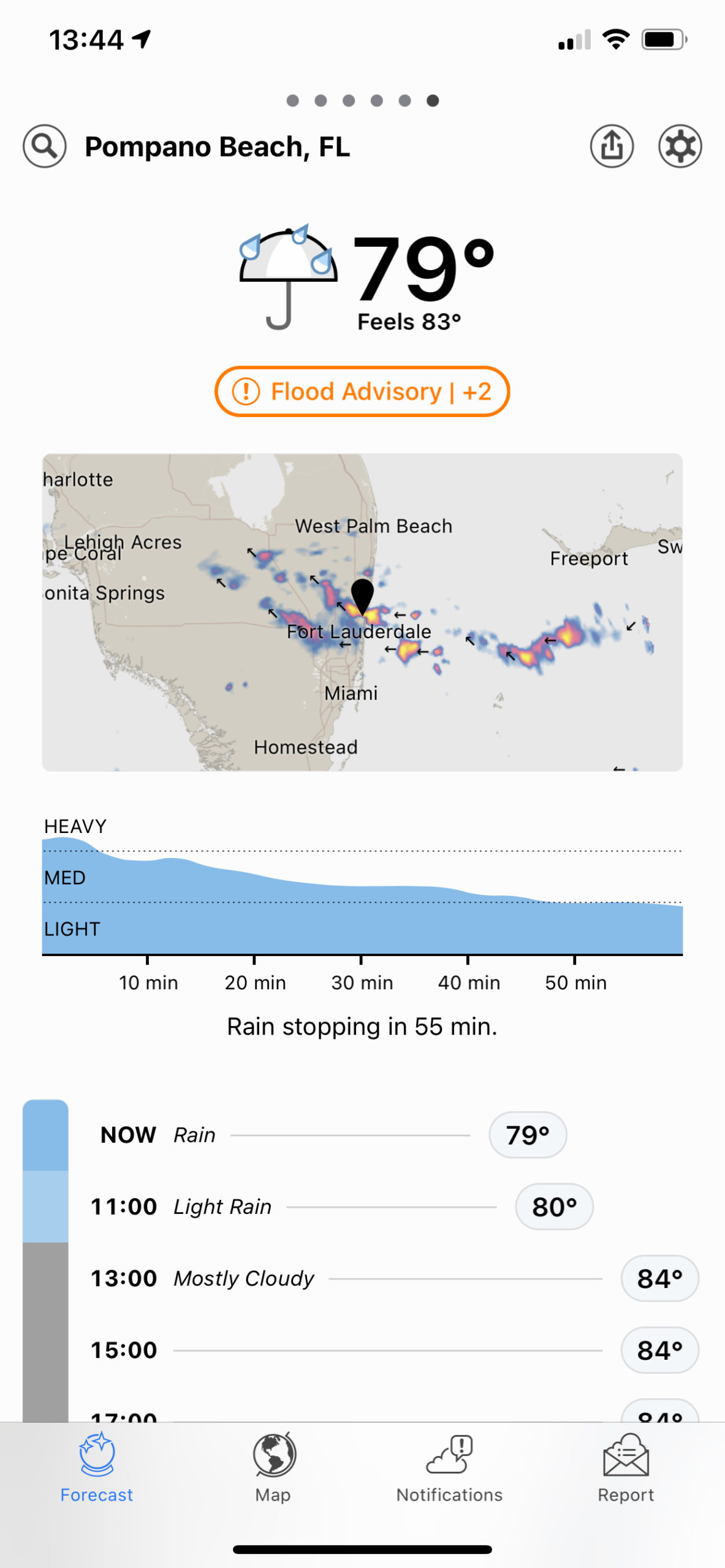Screen dimensions: 725x1568
Task: Open the location search magnifier
Action: click(x=44, y=146)
